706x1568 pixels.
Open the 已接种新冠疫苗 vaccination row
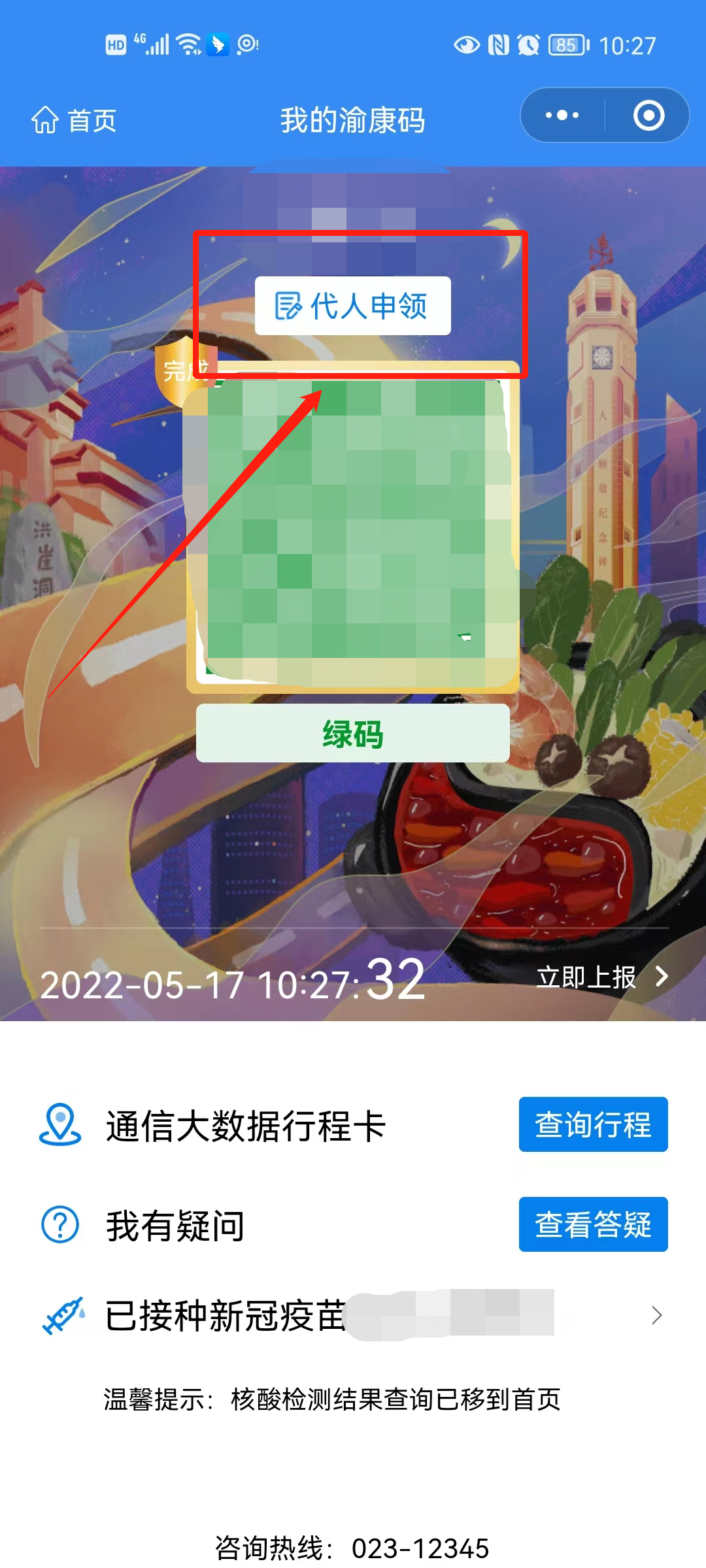[x=353, y=1315]
